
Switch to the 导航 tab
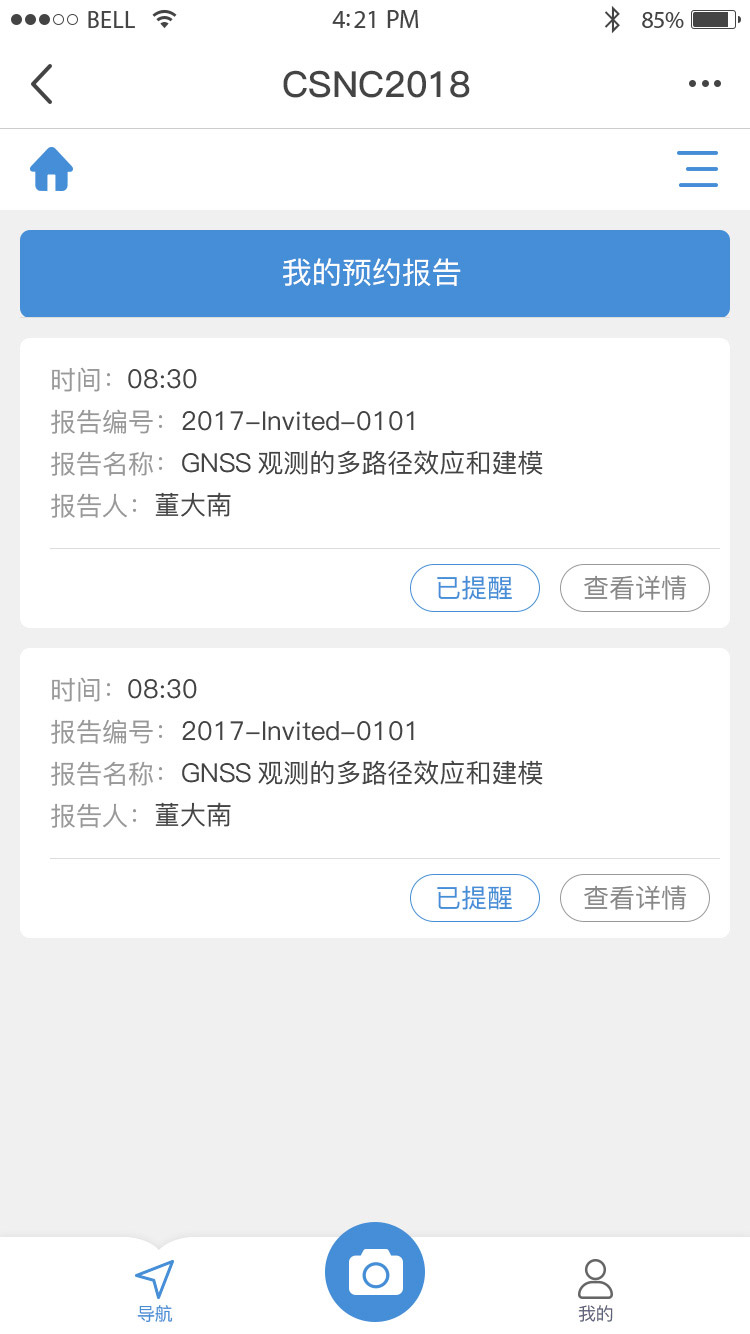(155, 1290)
